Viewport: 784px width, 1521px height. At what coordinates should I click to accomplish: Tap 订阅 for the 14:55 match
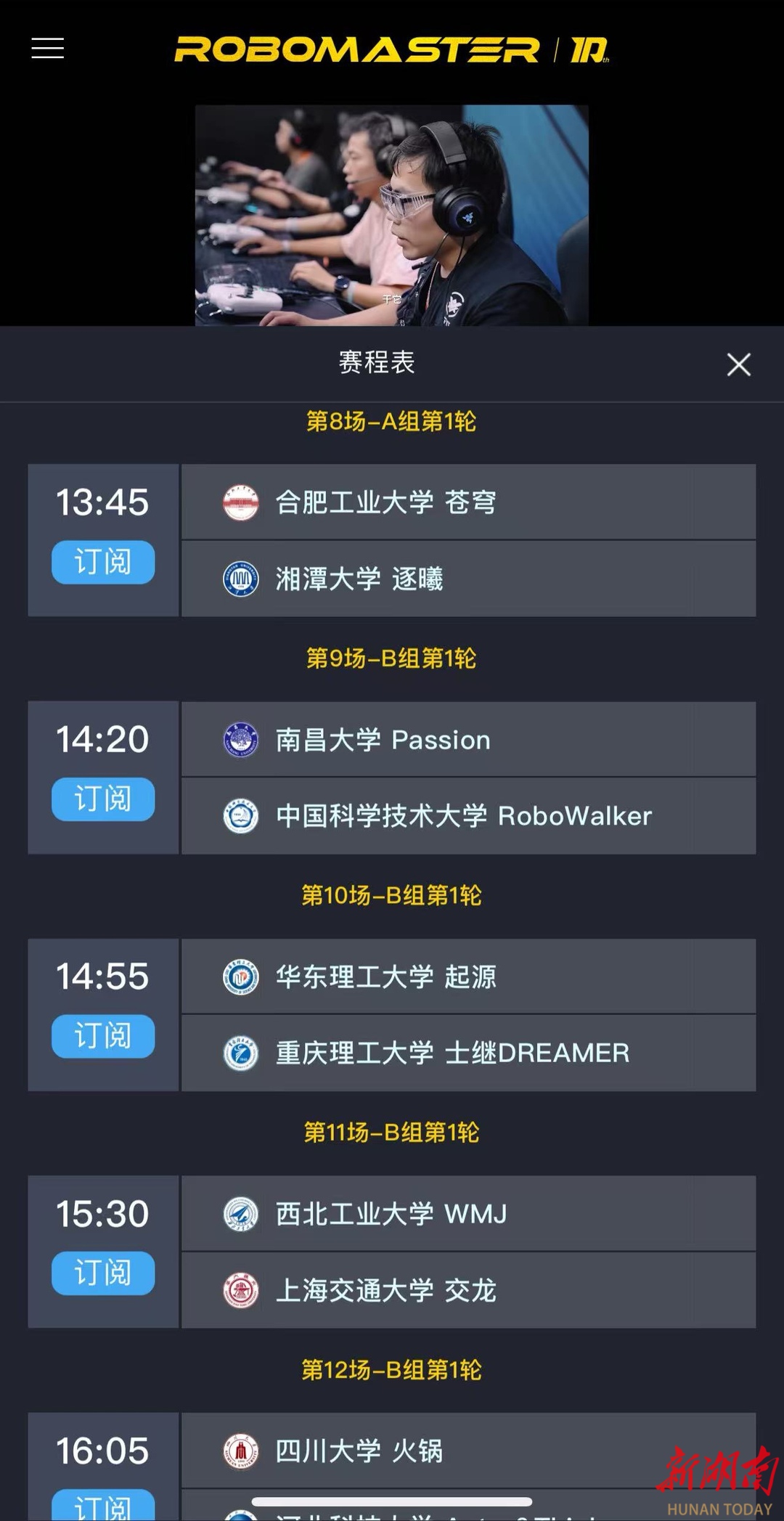(103, 1036)
